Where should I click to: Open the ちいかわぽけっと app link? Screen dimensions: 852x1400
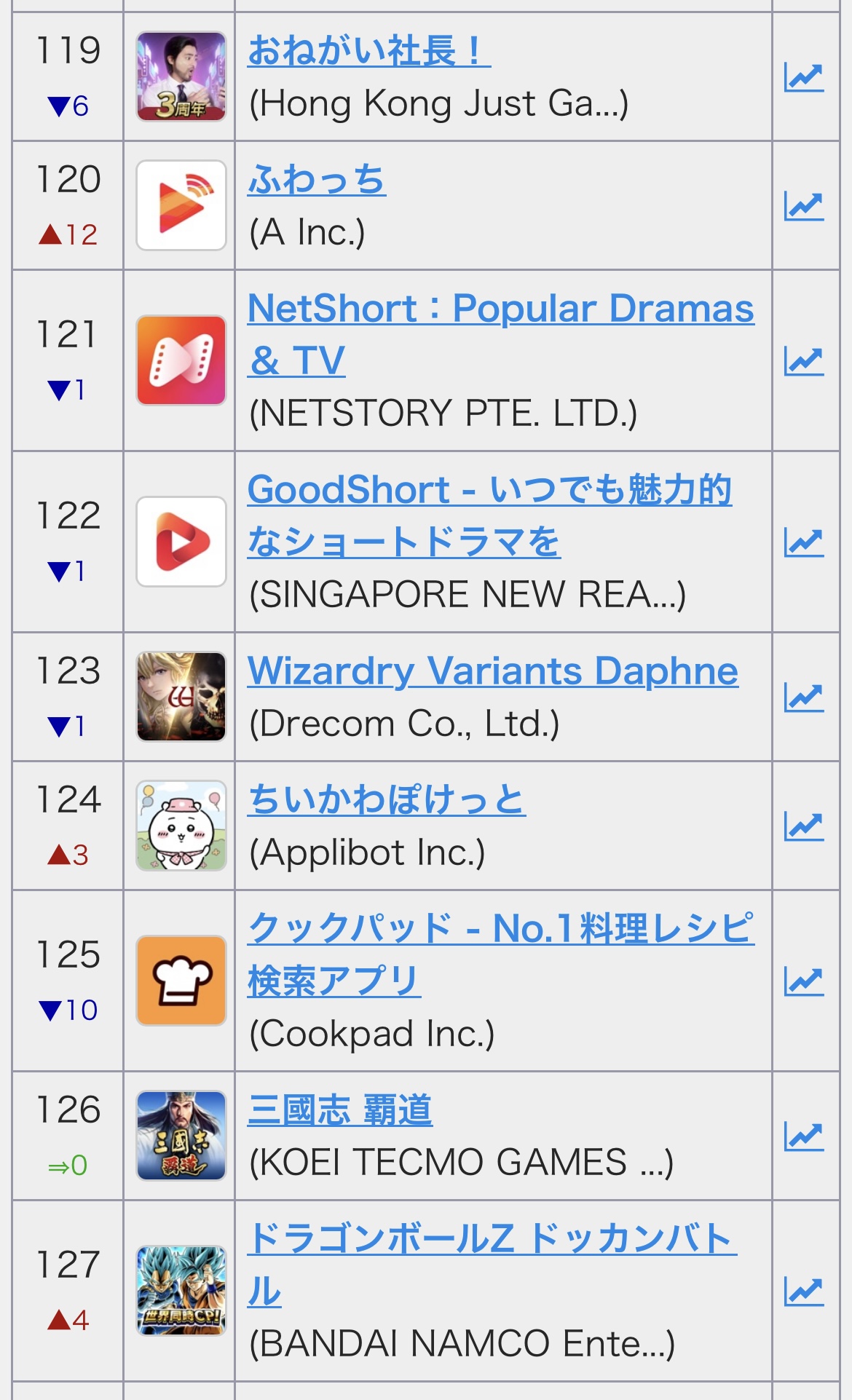387,799
